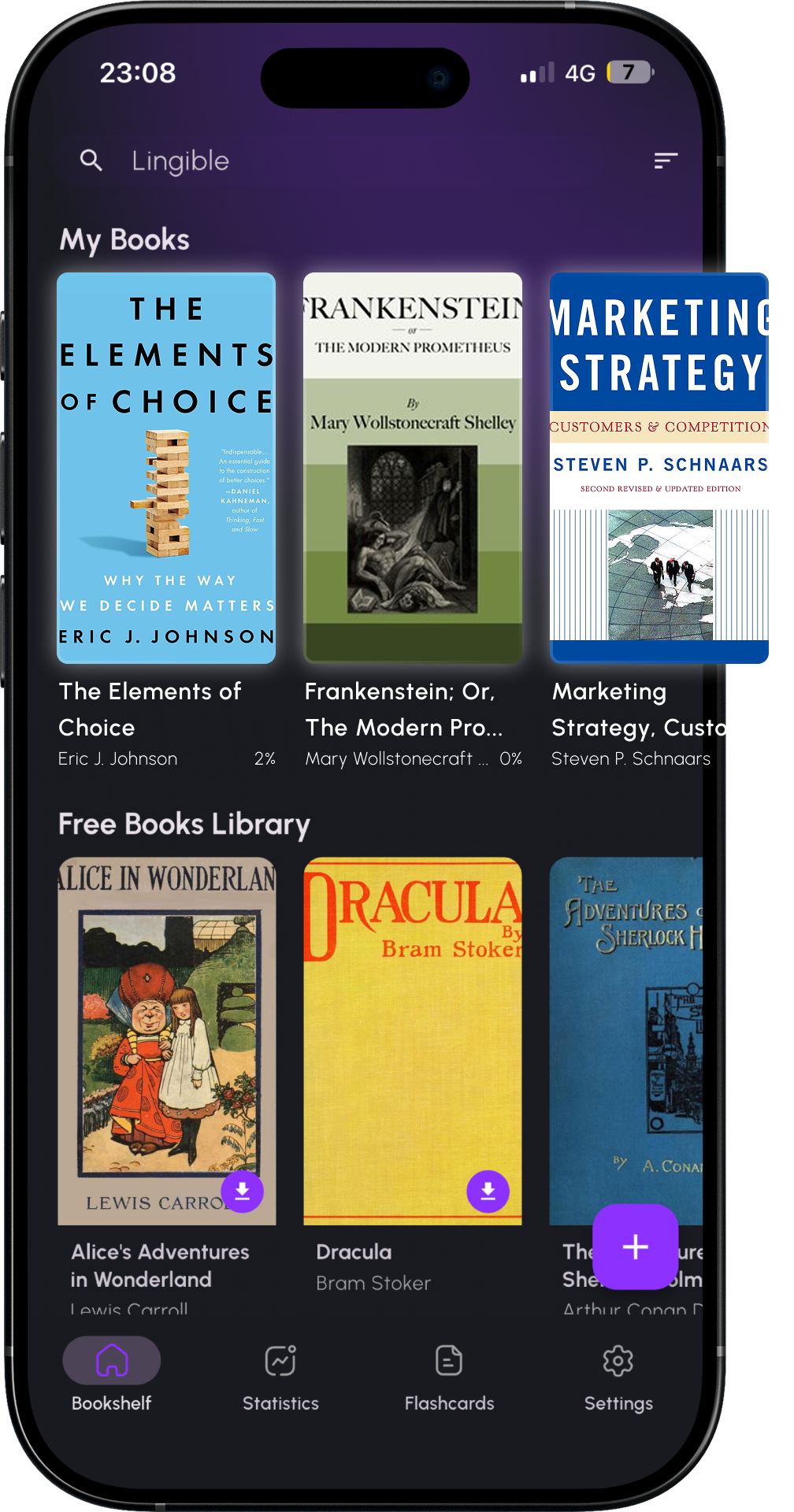Open the sort and filter icon
794x1512 pixels.
(x=666, y=161)
